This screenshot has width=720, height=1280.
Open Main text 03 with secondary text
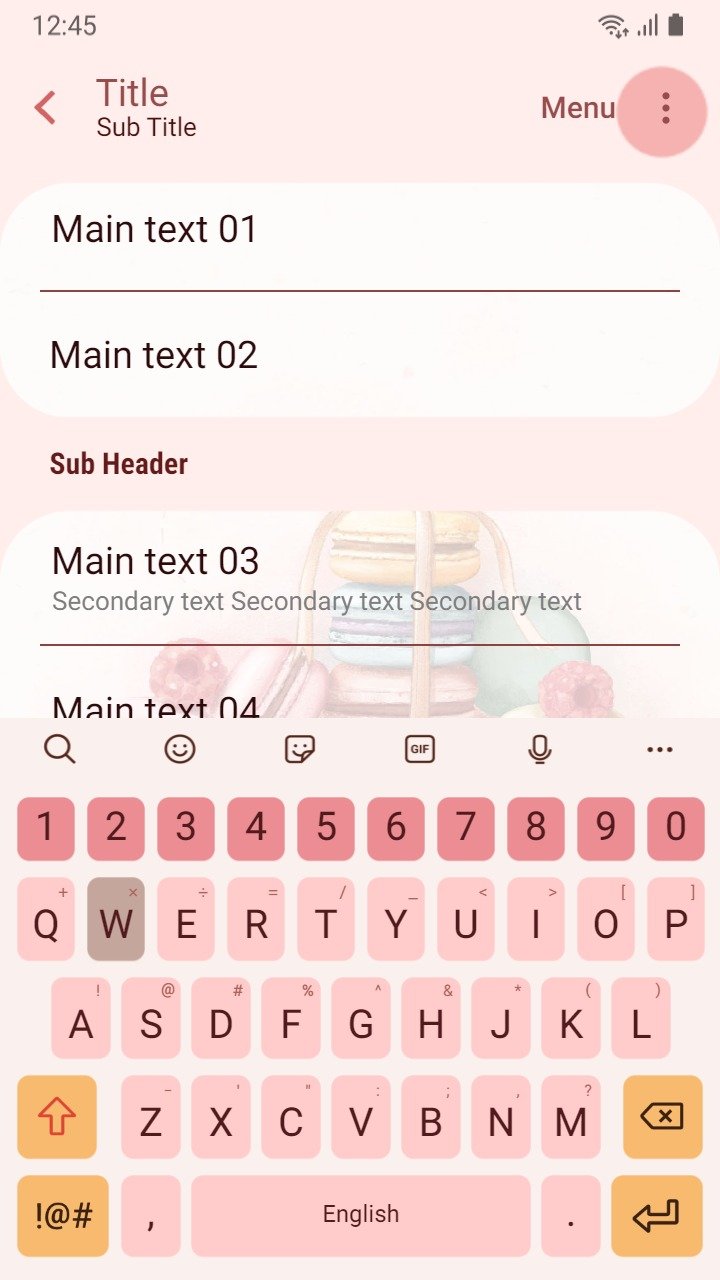click(x=360, y=578)
